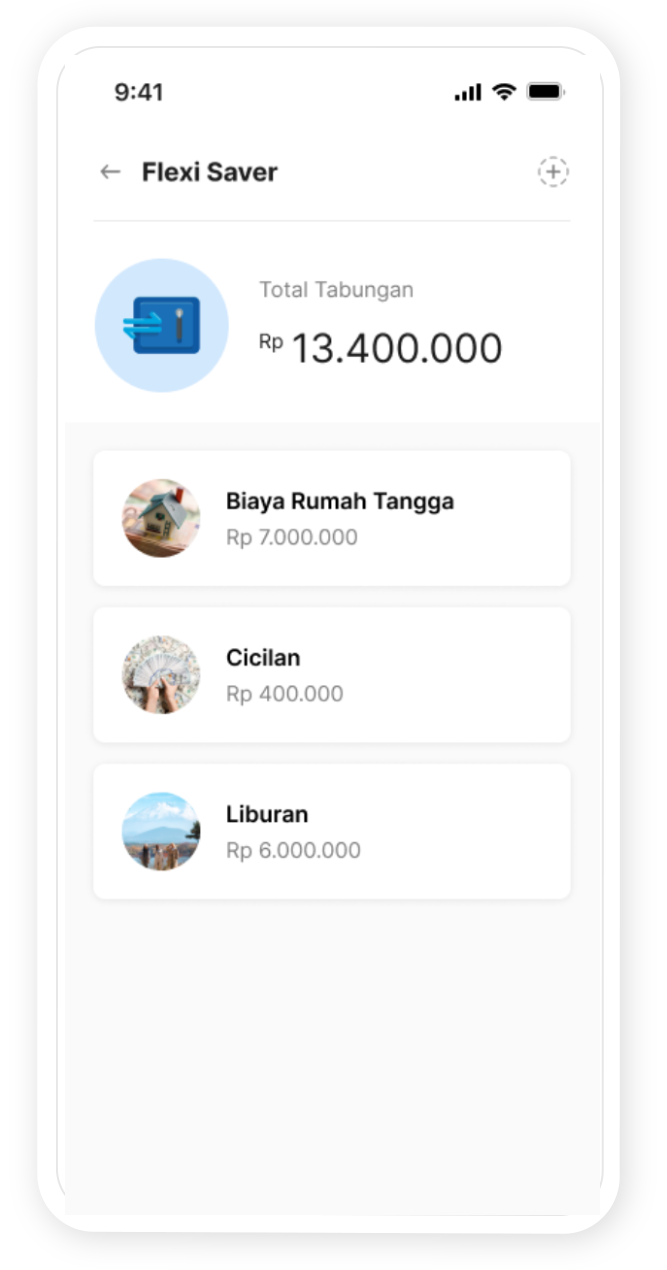Go back from Flexi Saver
667x1270 pixels.
(x=110, y=172)
